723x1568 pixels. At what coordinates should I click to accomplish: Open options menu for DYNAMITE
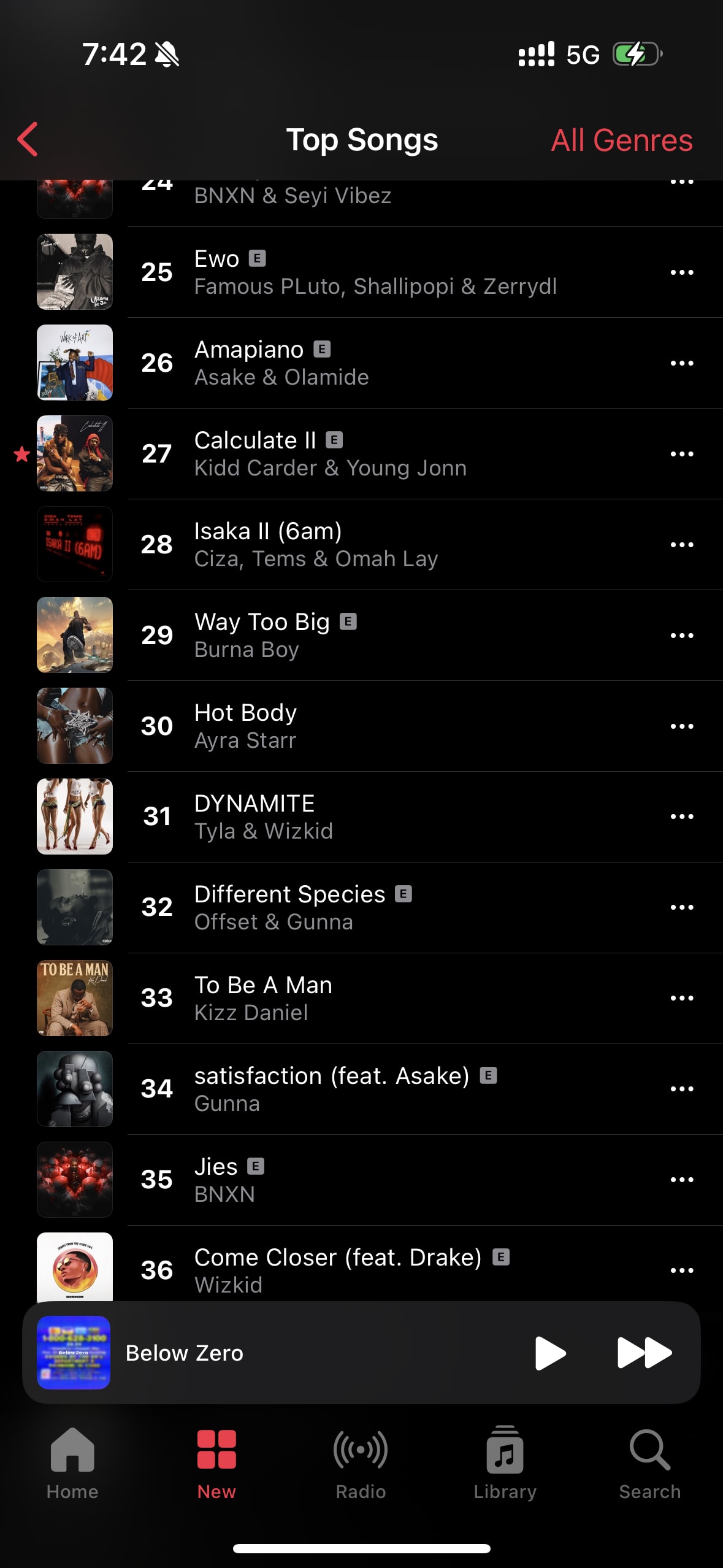pyautogui.click(x=681, y=817)
